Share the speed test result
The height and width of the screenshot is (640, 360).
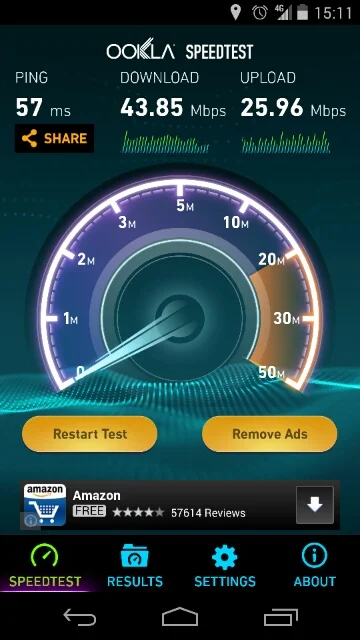click(x=54, y=138)
